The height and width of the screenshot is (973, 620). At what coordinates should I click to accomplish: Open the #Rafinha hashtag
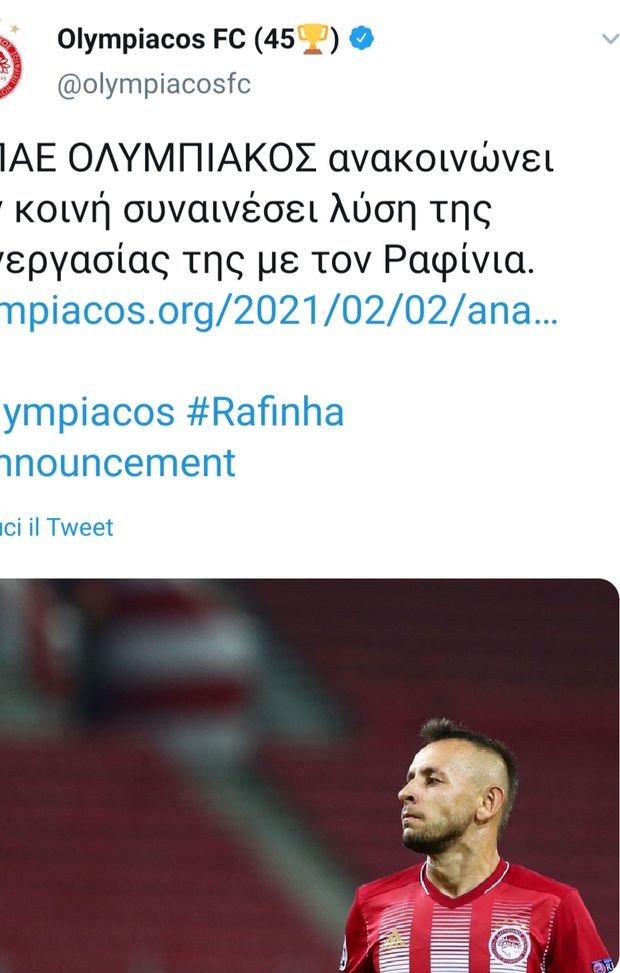264,412
